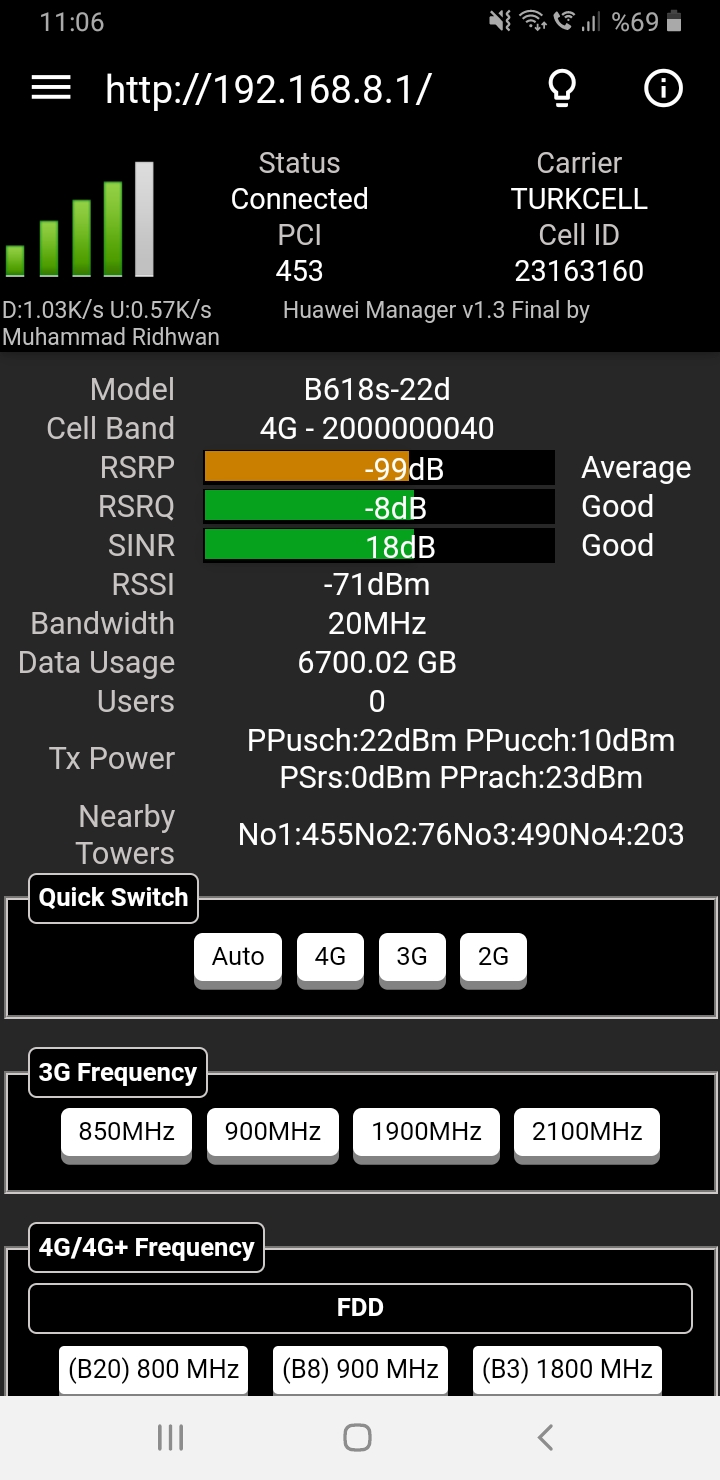The image size is (720, 1480).
Task: Open the info icon in the top bar
Action: tap(663, 89)
